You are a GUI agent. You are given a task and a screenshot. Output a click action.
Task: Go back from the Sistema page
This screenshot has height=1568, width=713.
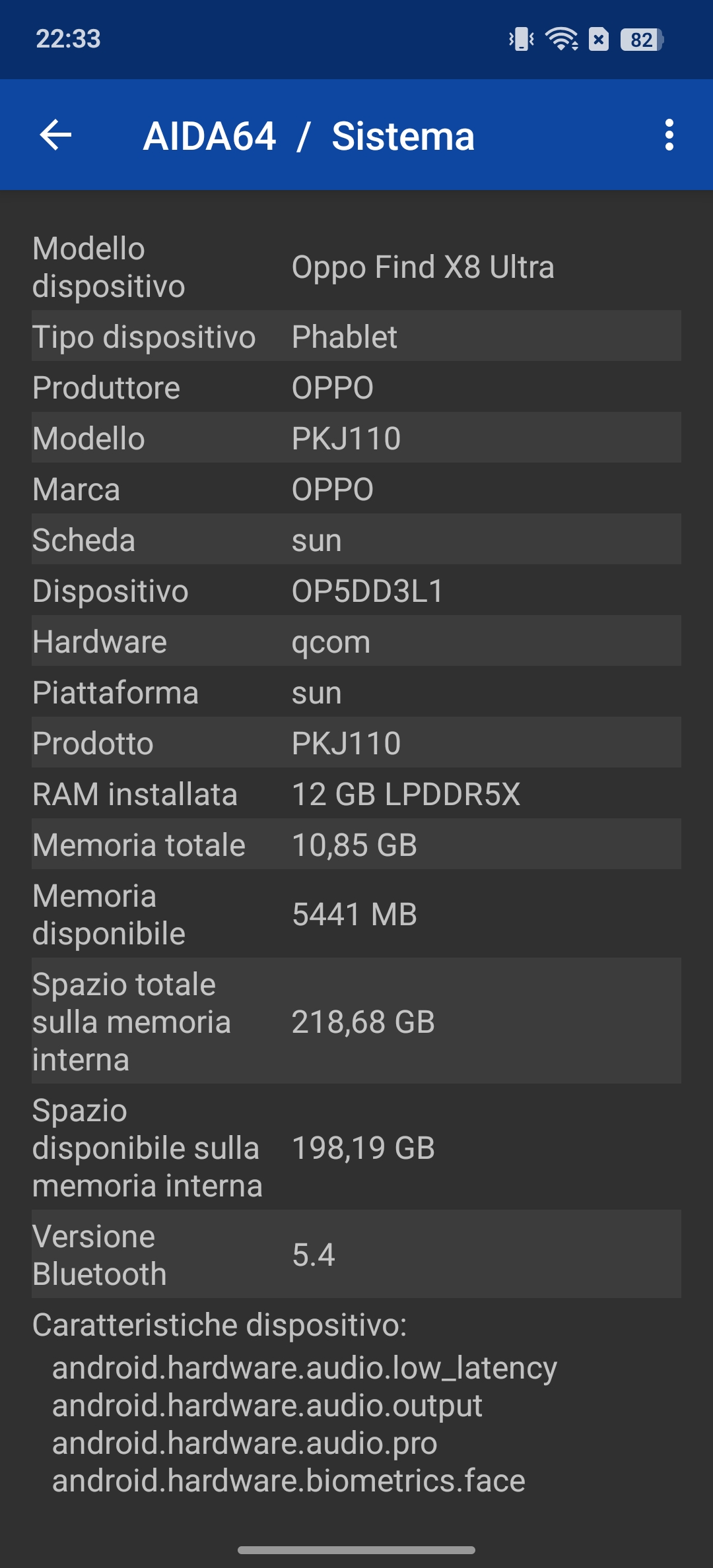[55, 135]
